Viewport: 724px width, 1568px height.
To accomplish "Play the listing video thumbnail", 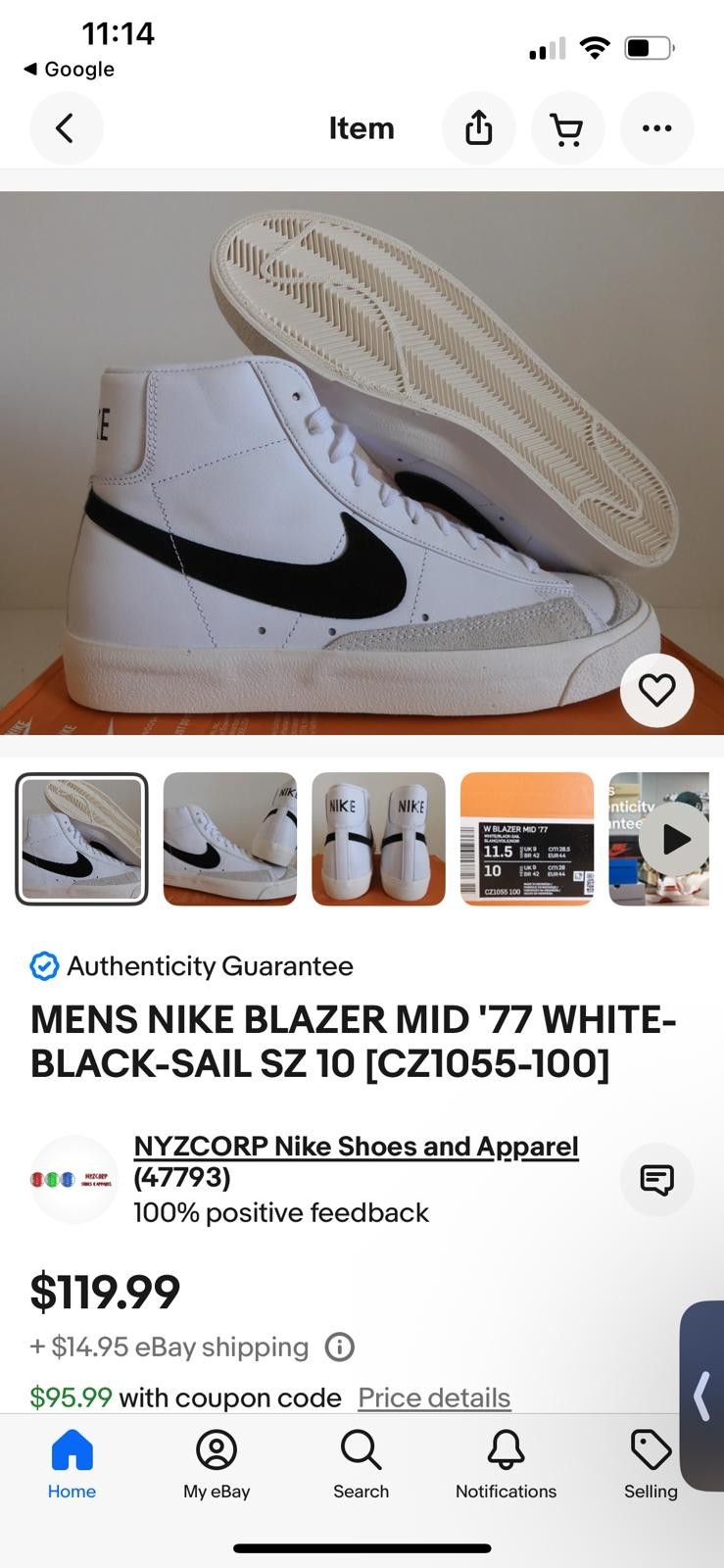I will point(675,839).
